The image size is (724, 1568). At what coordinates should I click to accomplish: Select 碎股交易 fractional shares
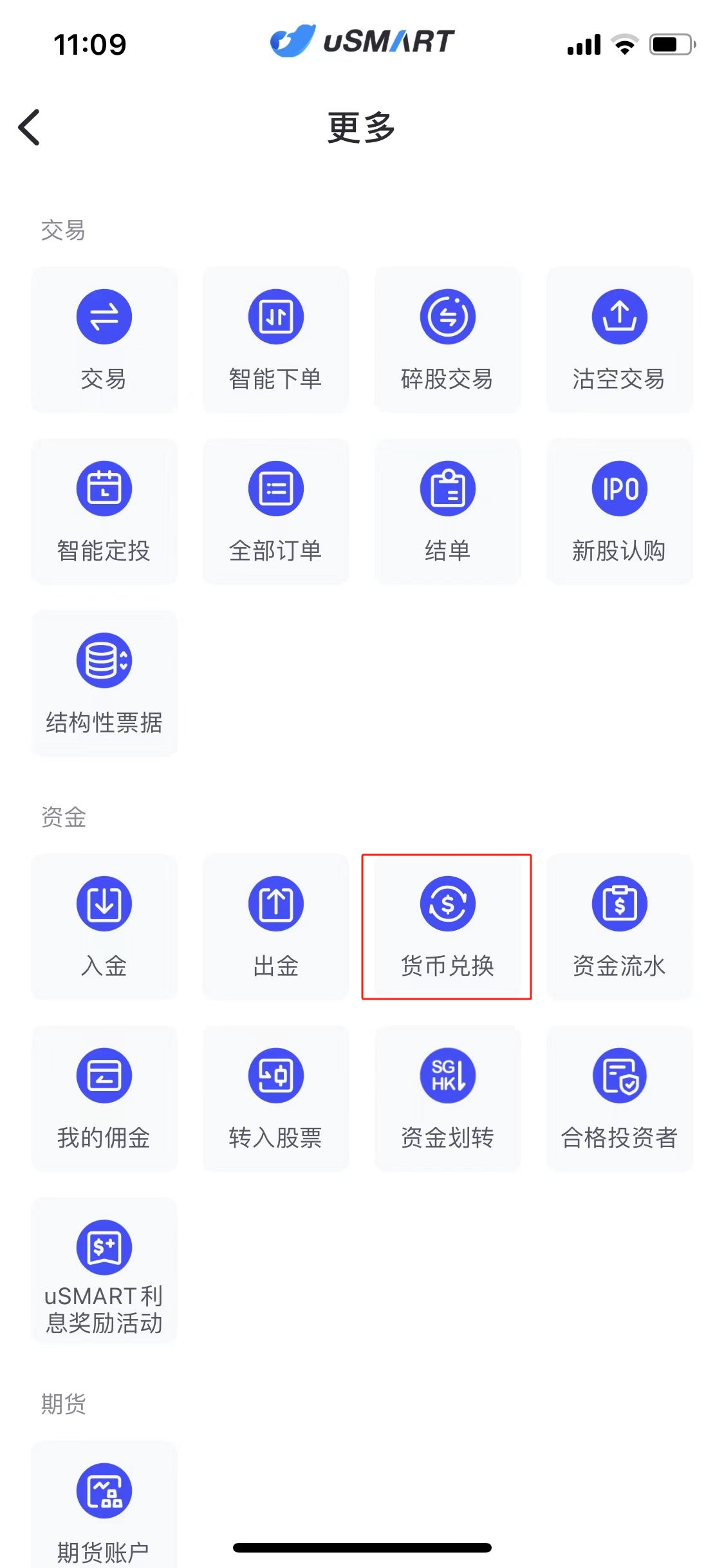pos(447,339)
